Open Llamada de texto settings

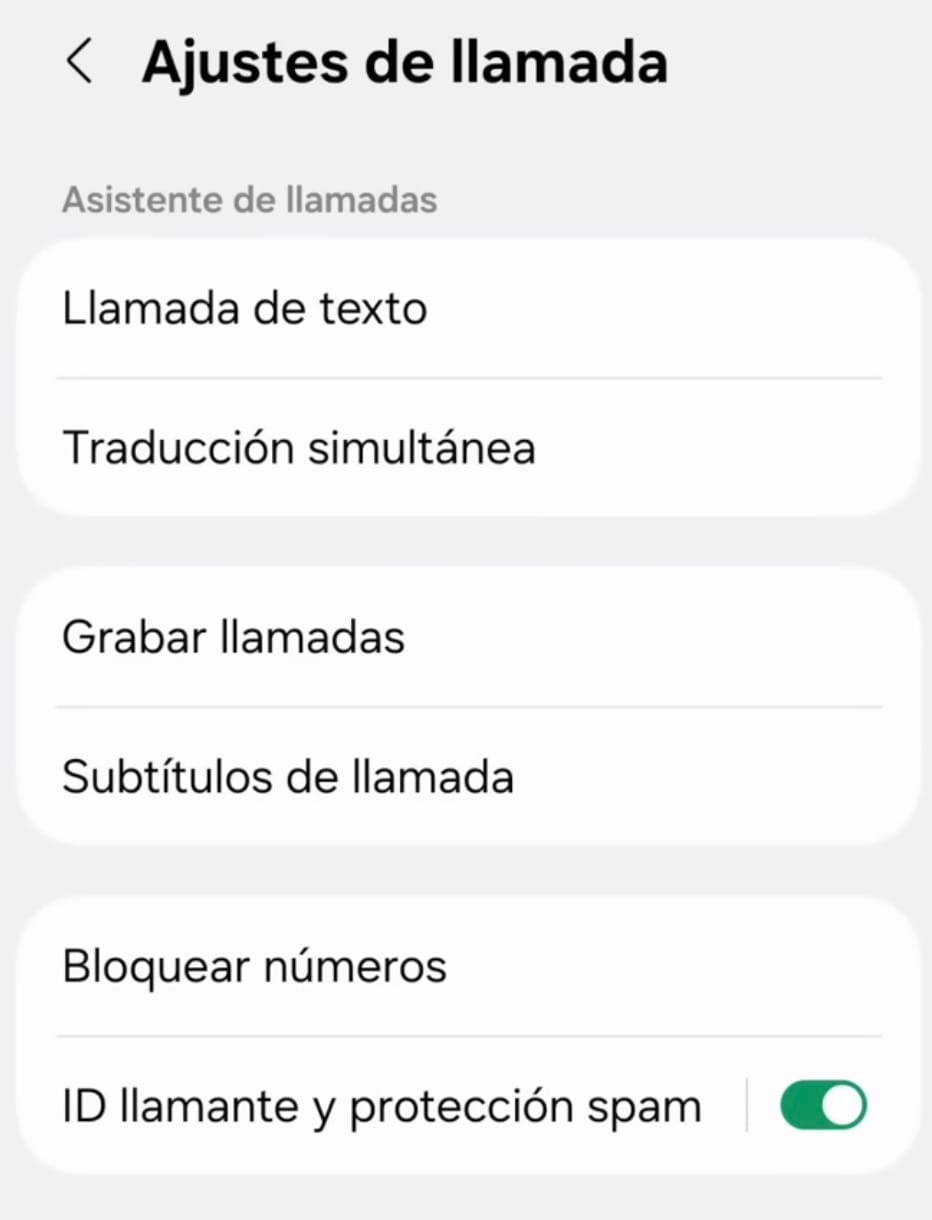[245, 309]
